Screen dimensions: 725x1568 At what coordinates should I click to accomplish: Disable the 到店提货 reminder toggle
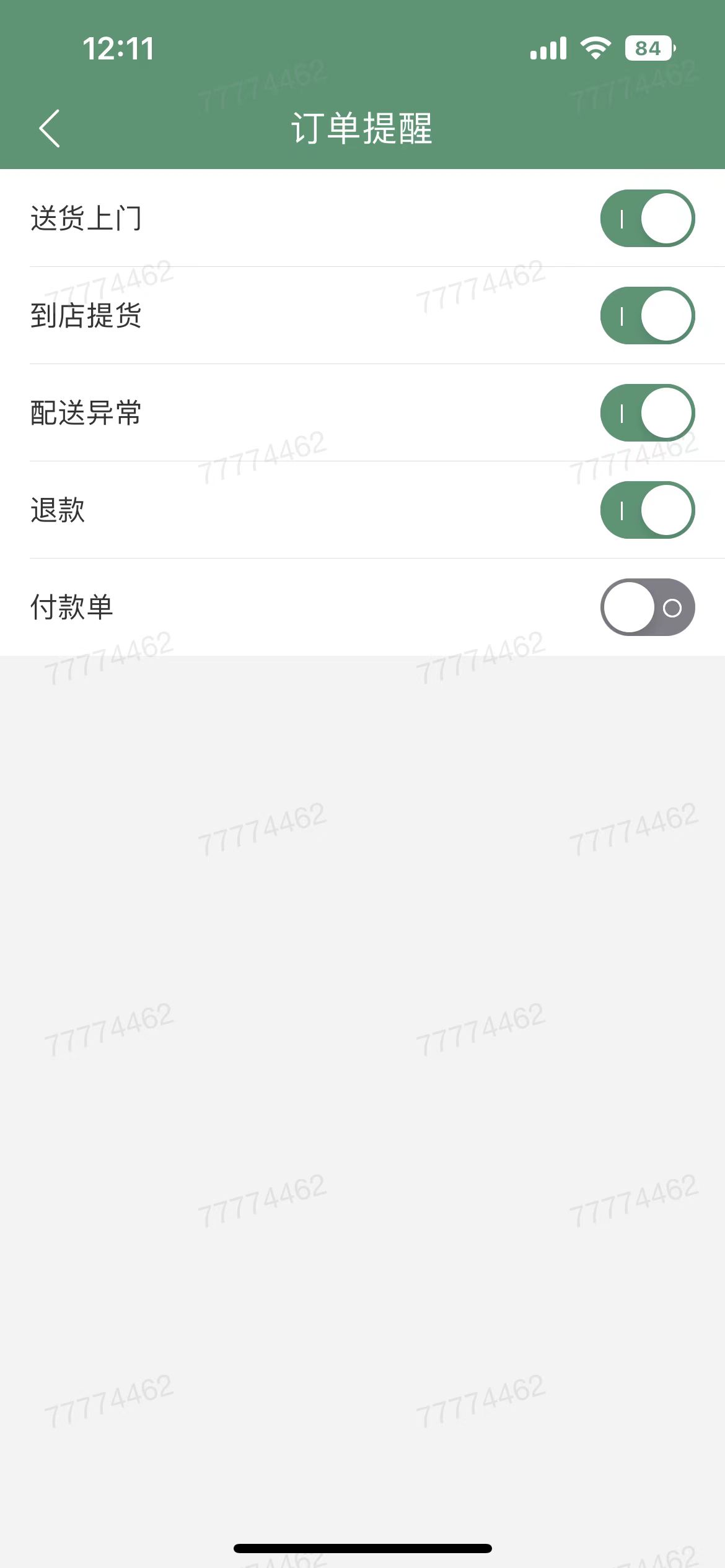point(648,315)
